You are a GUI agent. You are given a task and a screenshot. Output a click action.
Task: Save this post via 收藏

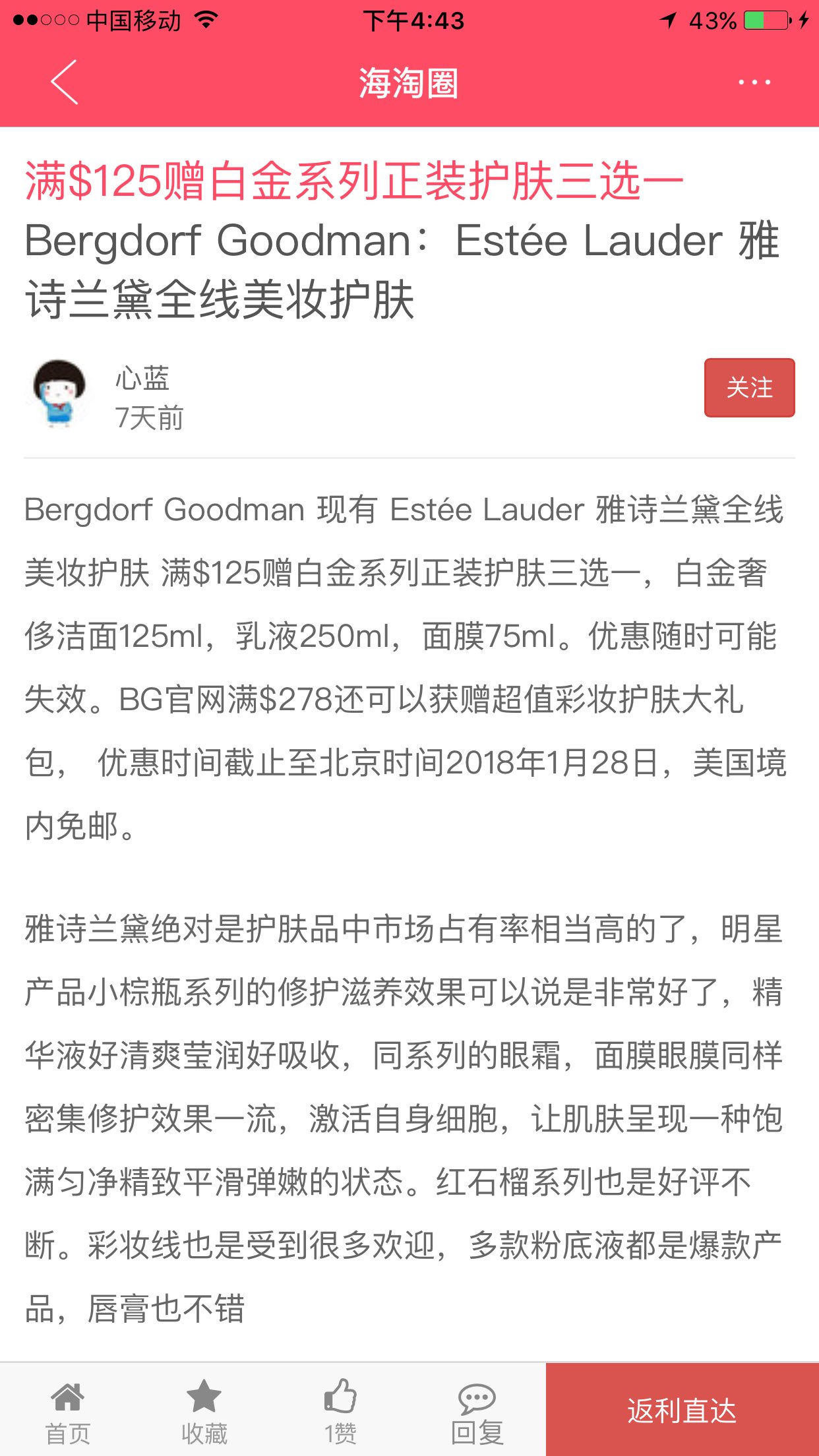(204, 1410)
